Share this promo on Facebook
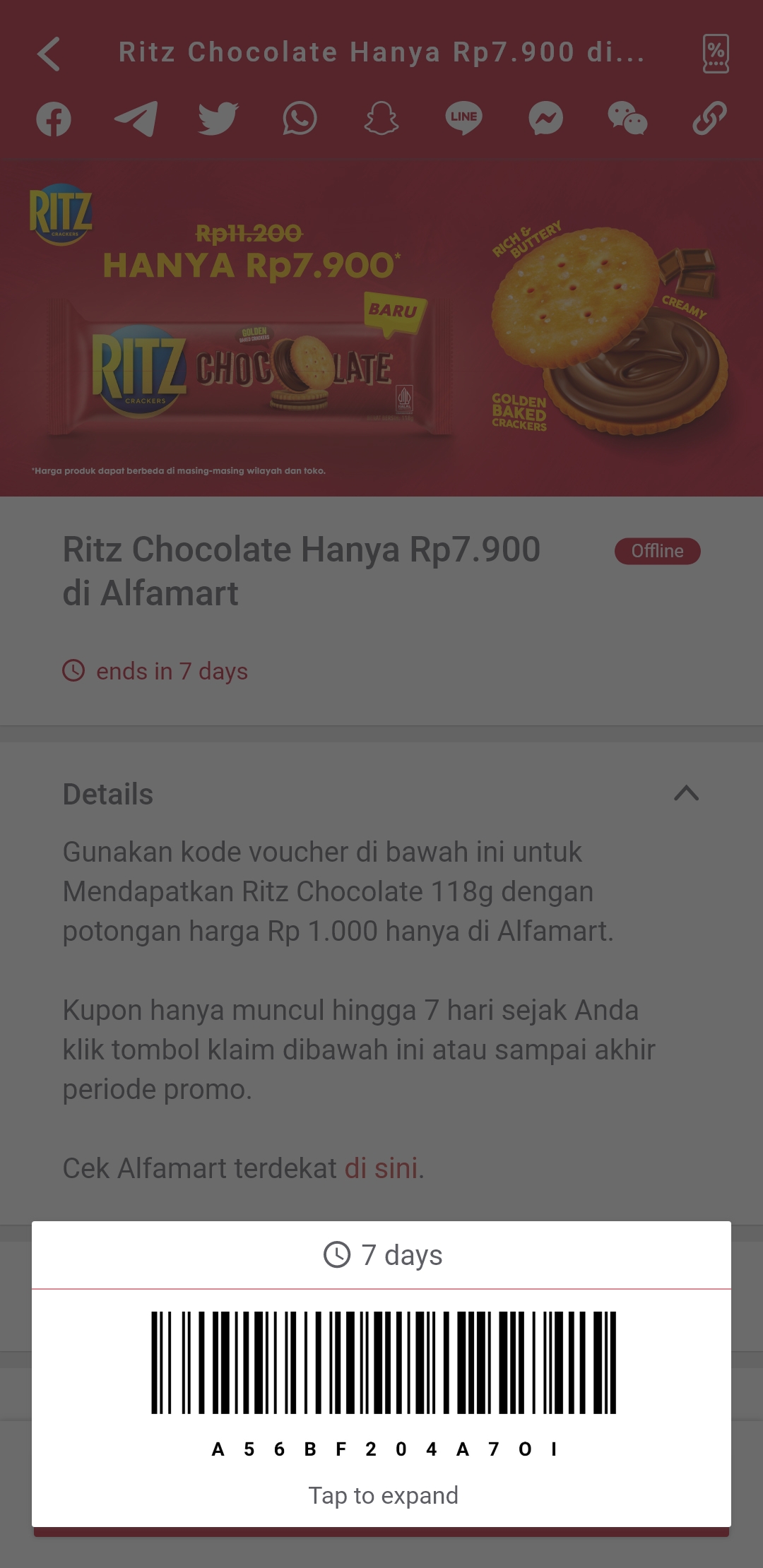Image resolution: width=763 pixels, height=1568 pixels. point(54,118)
